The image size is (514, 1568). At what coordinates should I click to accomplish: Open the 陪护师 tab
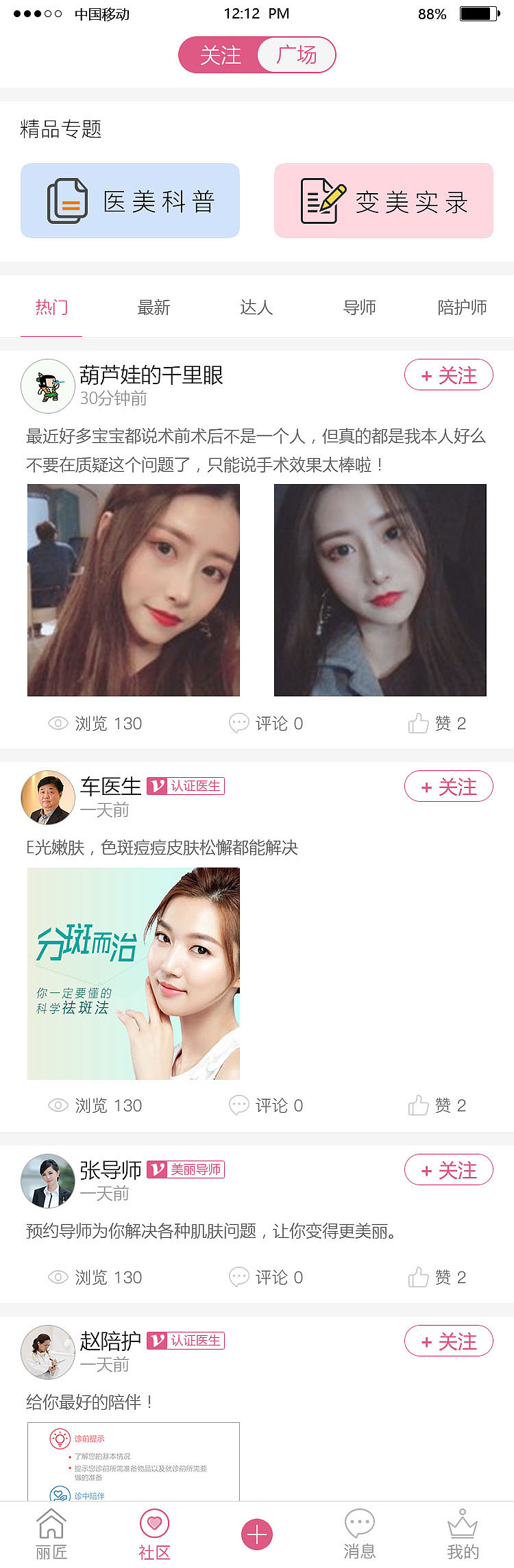point(462,307)
